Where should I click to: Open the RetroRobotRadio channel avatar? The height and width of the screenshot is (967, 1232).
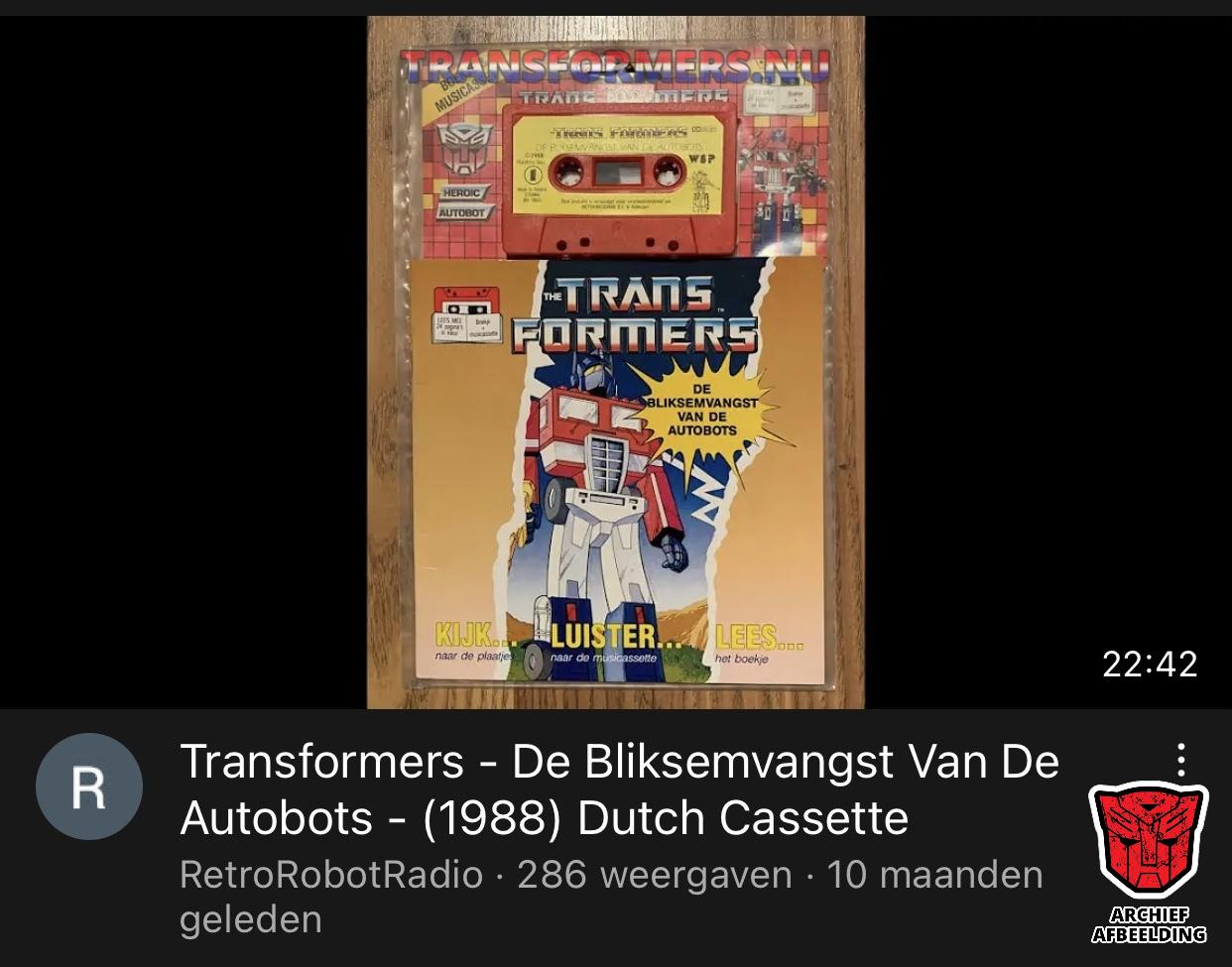[89, 787]
